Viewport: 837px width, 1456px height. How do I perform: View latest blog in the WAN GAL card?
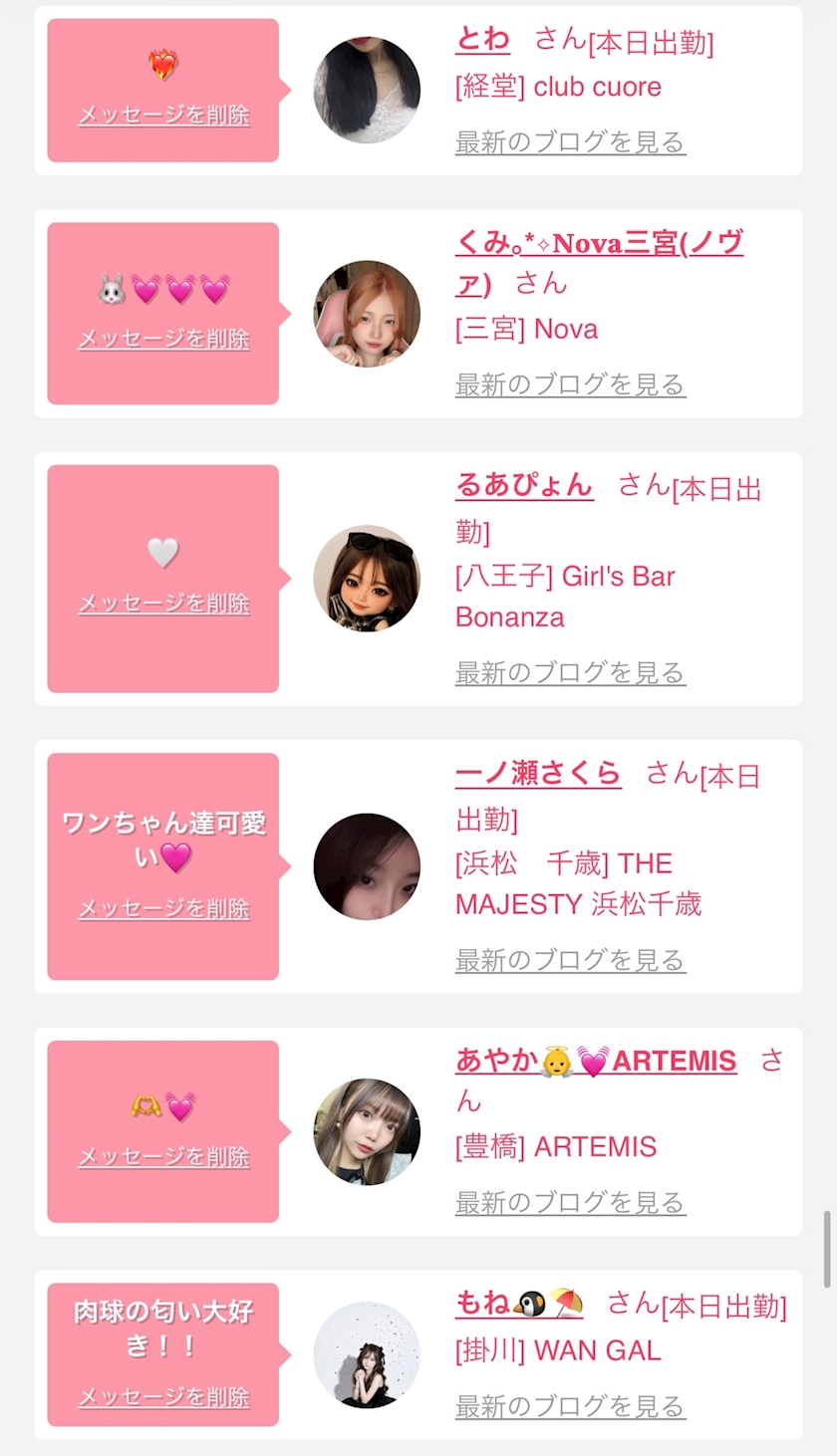click(570, 1407)
